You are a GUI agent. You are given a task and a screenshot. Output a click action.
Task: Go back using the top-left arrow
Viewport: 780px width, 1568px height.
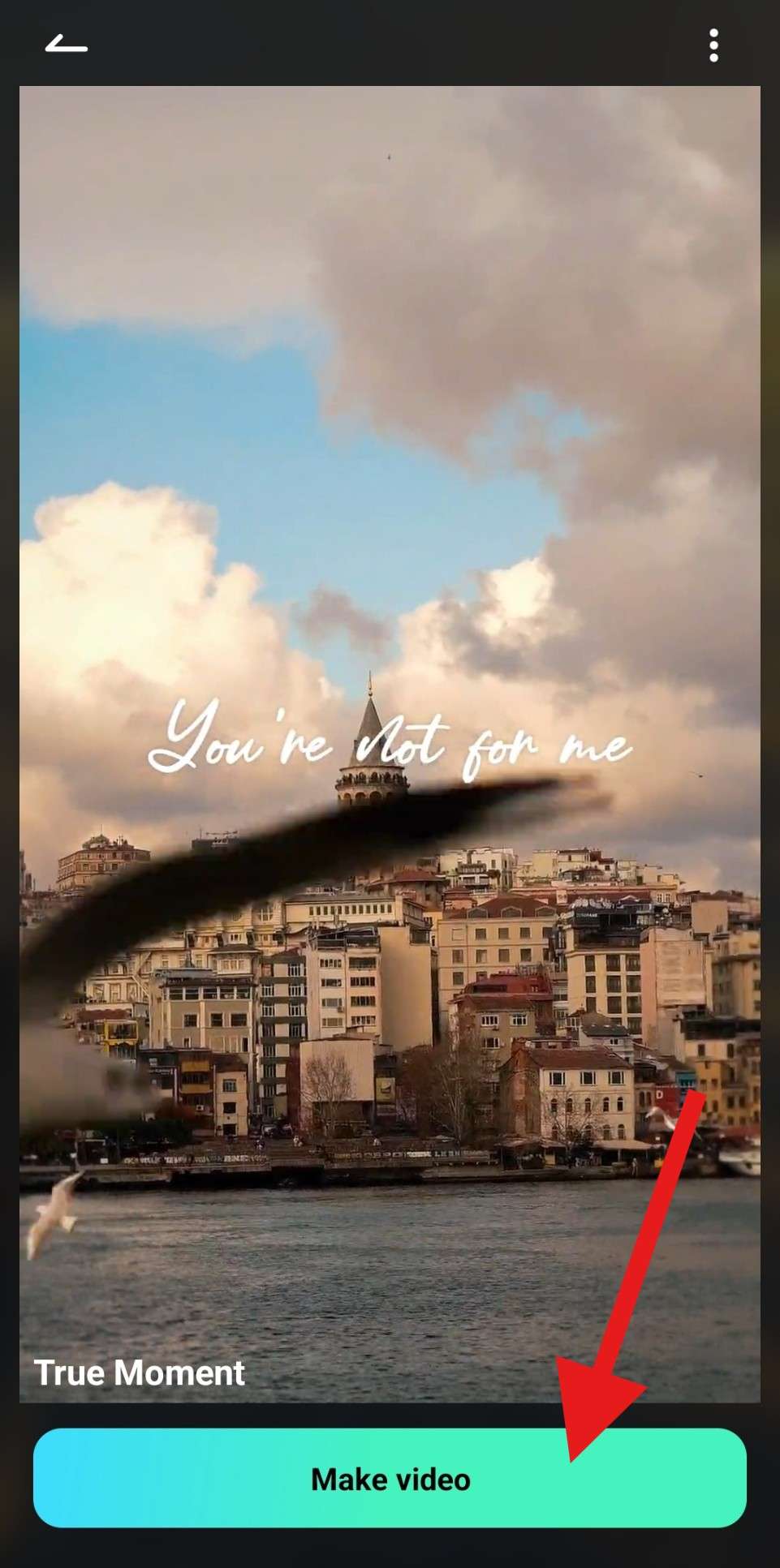(x=66, y=45)
